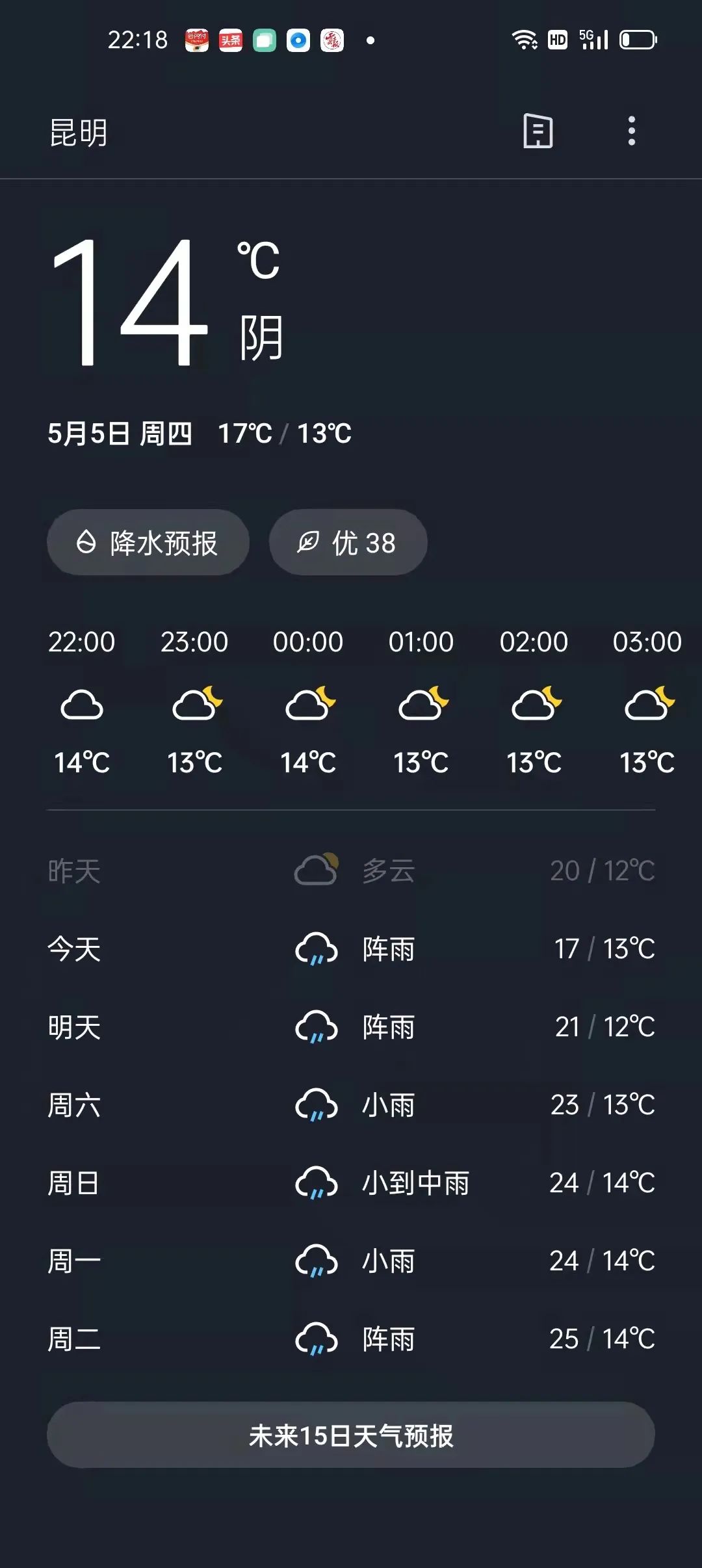Tap the battery indicator in status bar

[637, 39]
